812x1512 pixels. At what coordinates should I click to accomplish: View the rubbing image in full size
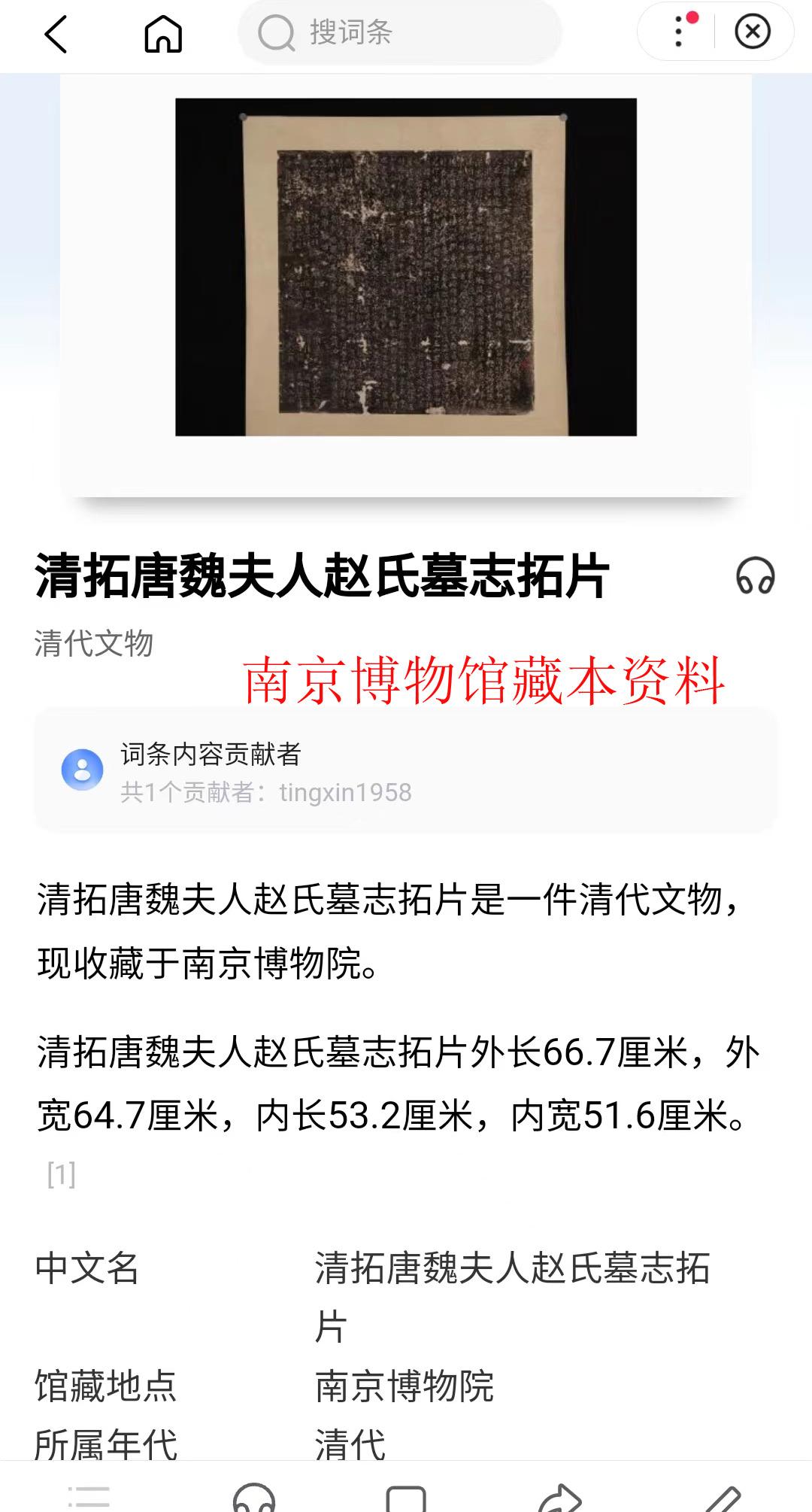tap(406, 267)
